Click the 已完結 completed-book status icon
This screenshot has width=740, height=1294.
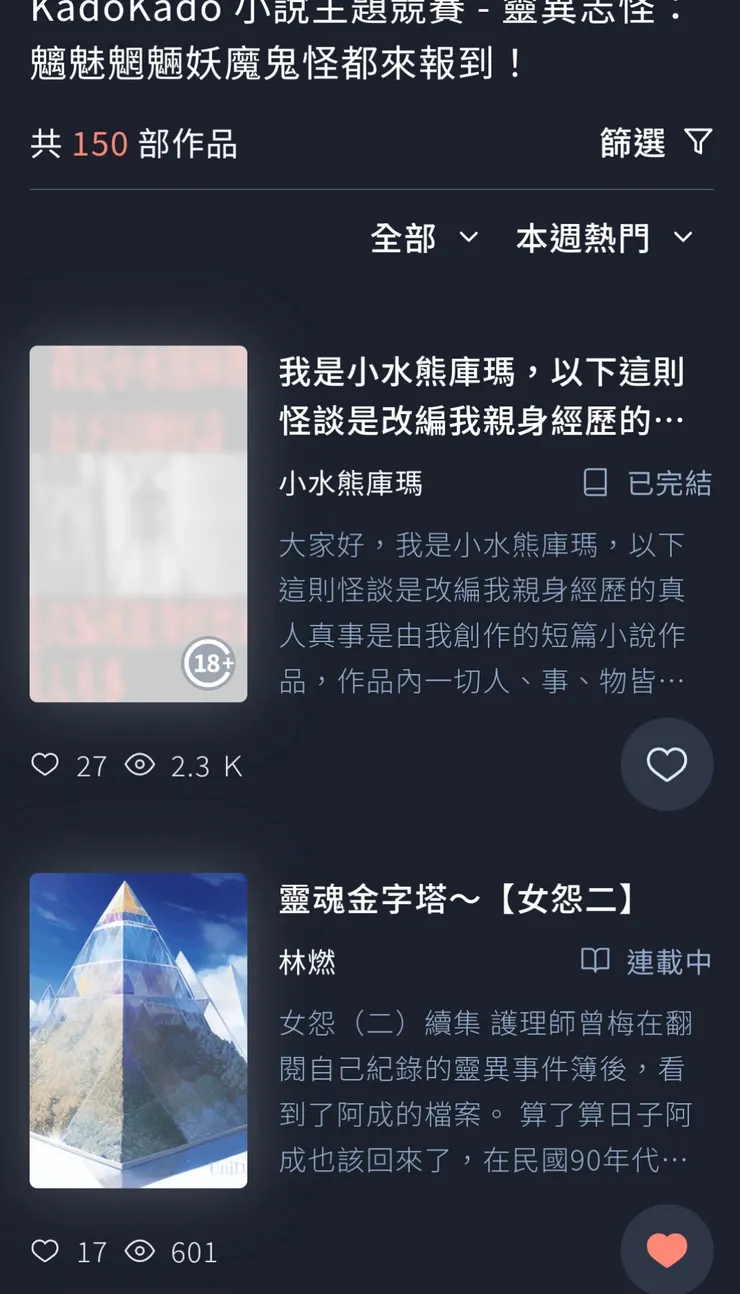coord(597,484)
